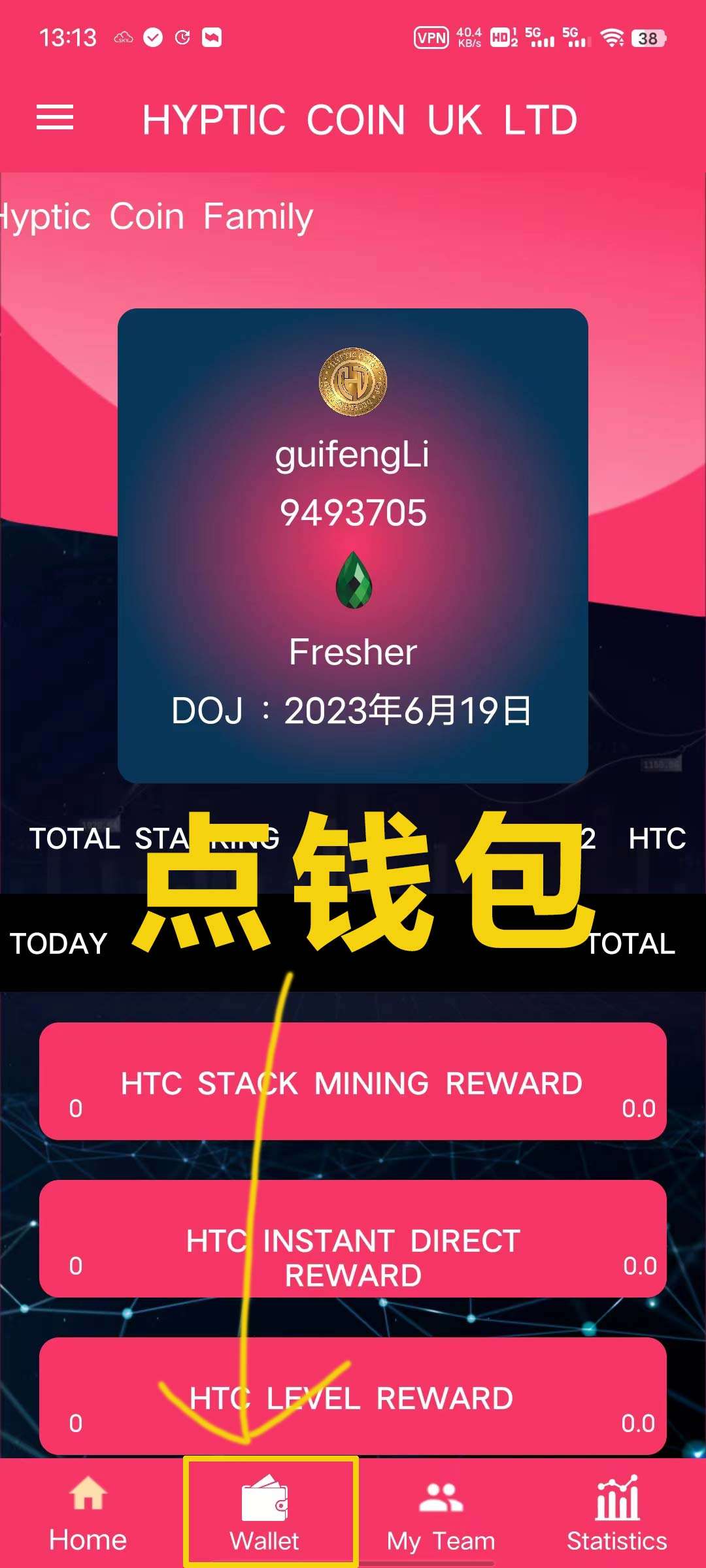Go to the Home tab
This screenshot has width=706, height=1568.
coord(88,1513)
